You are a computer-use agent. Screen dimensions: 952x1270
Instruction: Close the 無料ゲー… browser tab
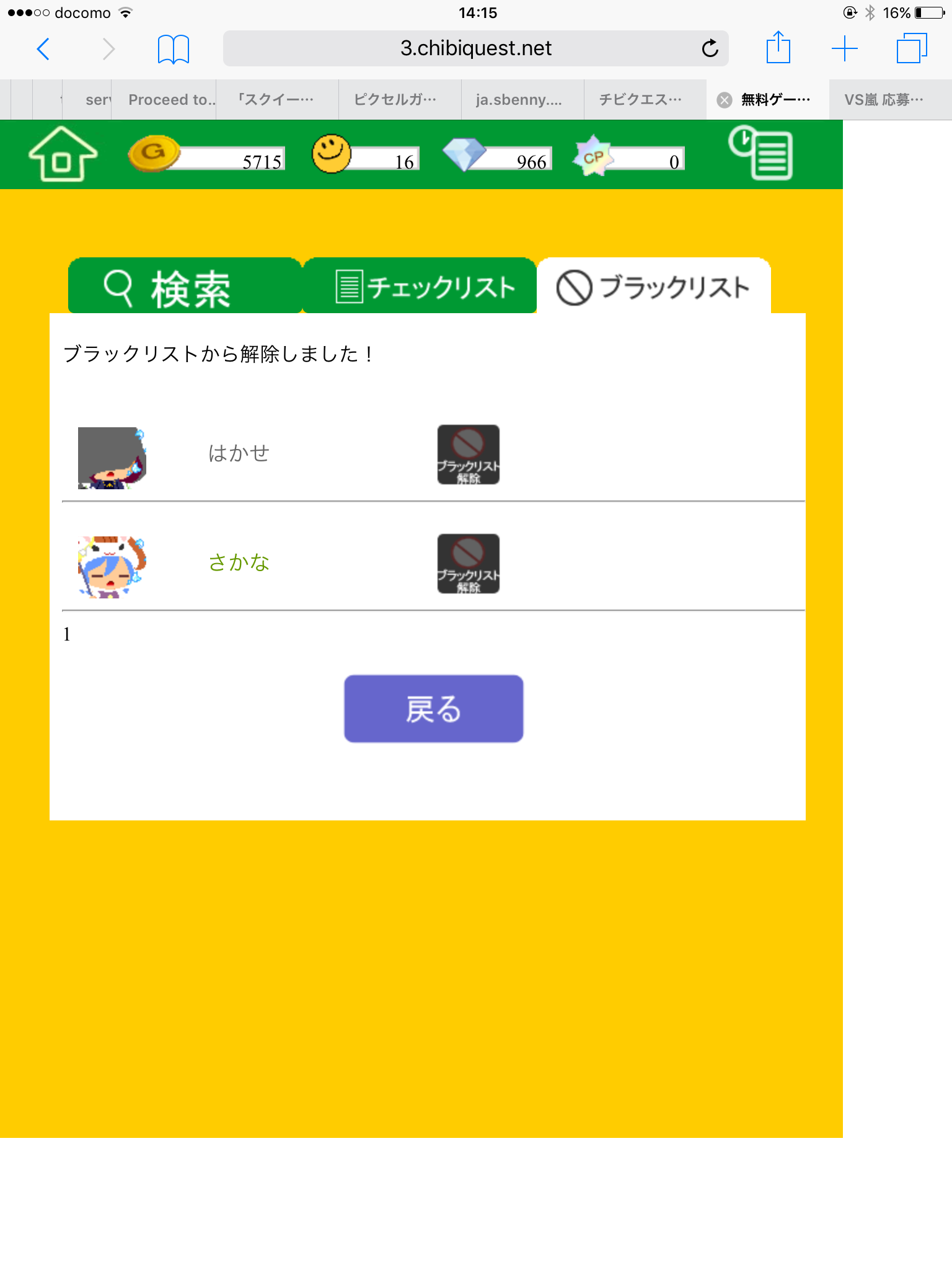pyautogui.click(x=724, y=100)
